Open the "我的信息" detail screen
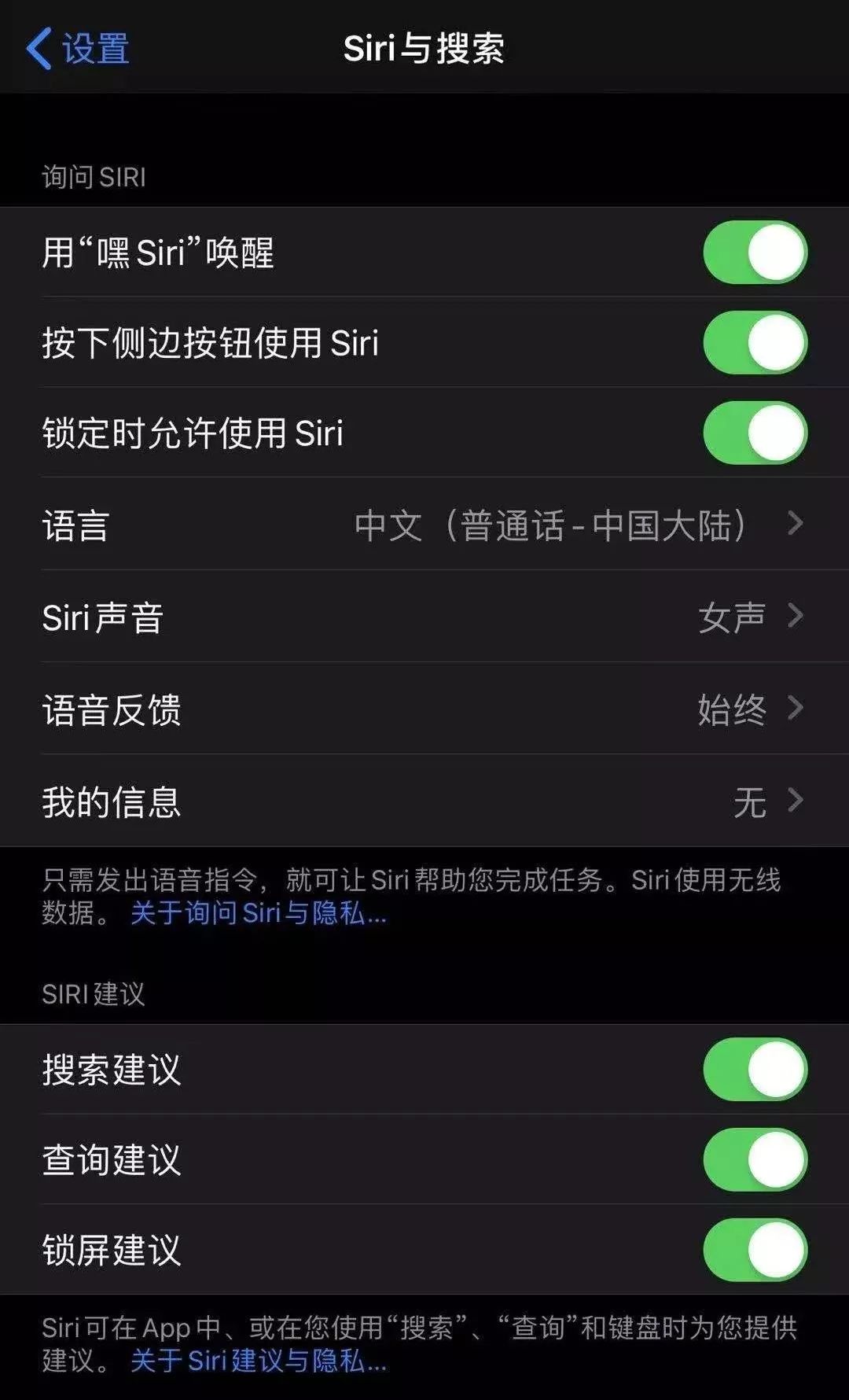The image size is (849, 1400). (424, 801)
